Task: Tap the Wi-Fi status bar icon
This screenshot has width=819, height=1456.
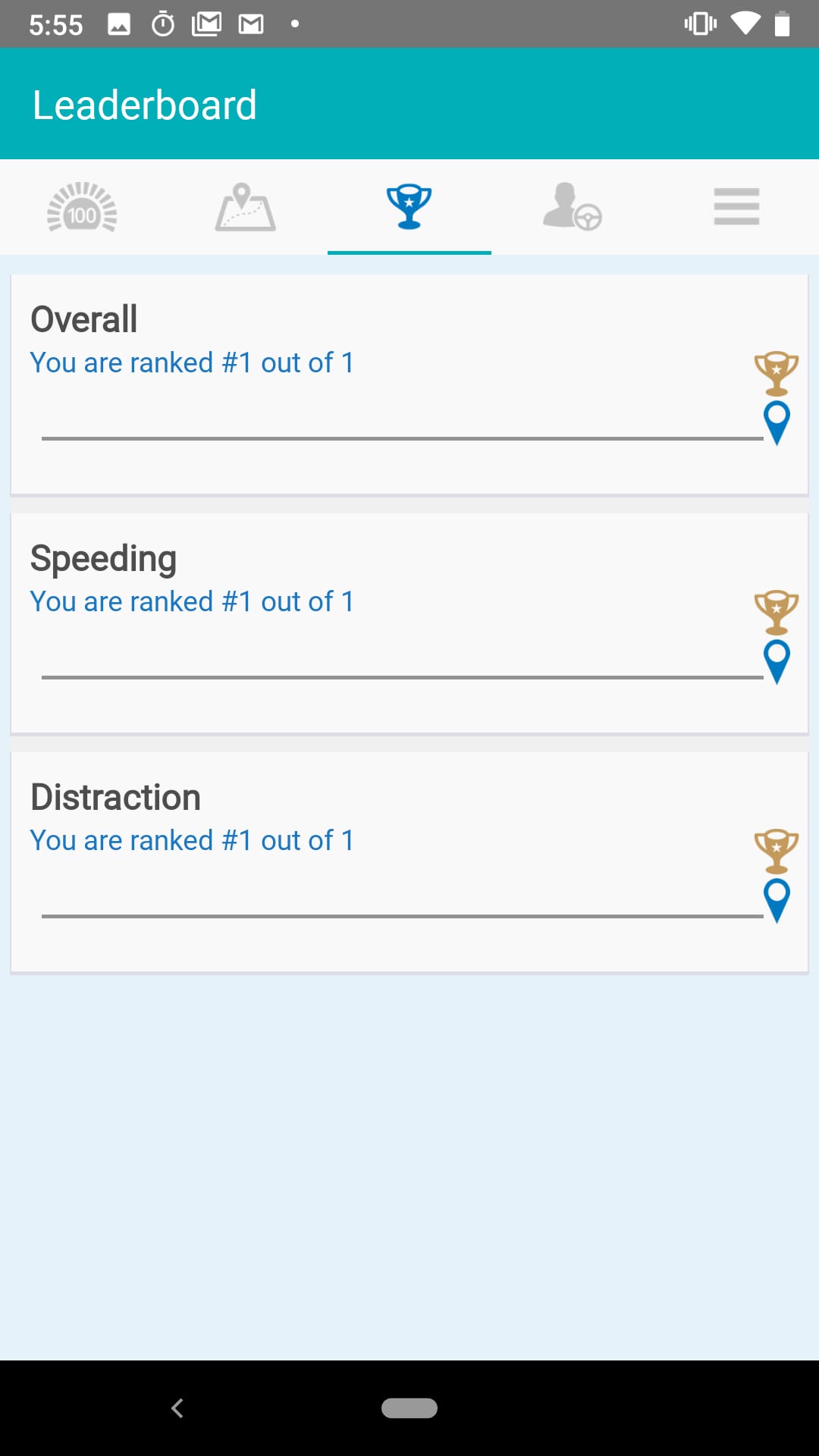Action: (x=745, y=24)
